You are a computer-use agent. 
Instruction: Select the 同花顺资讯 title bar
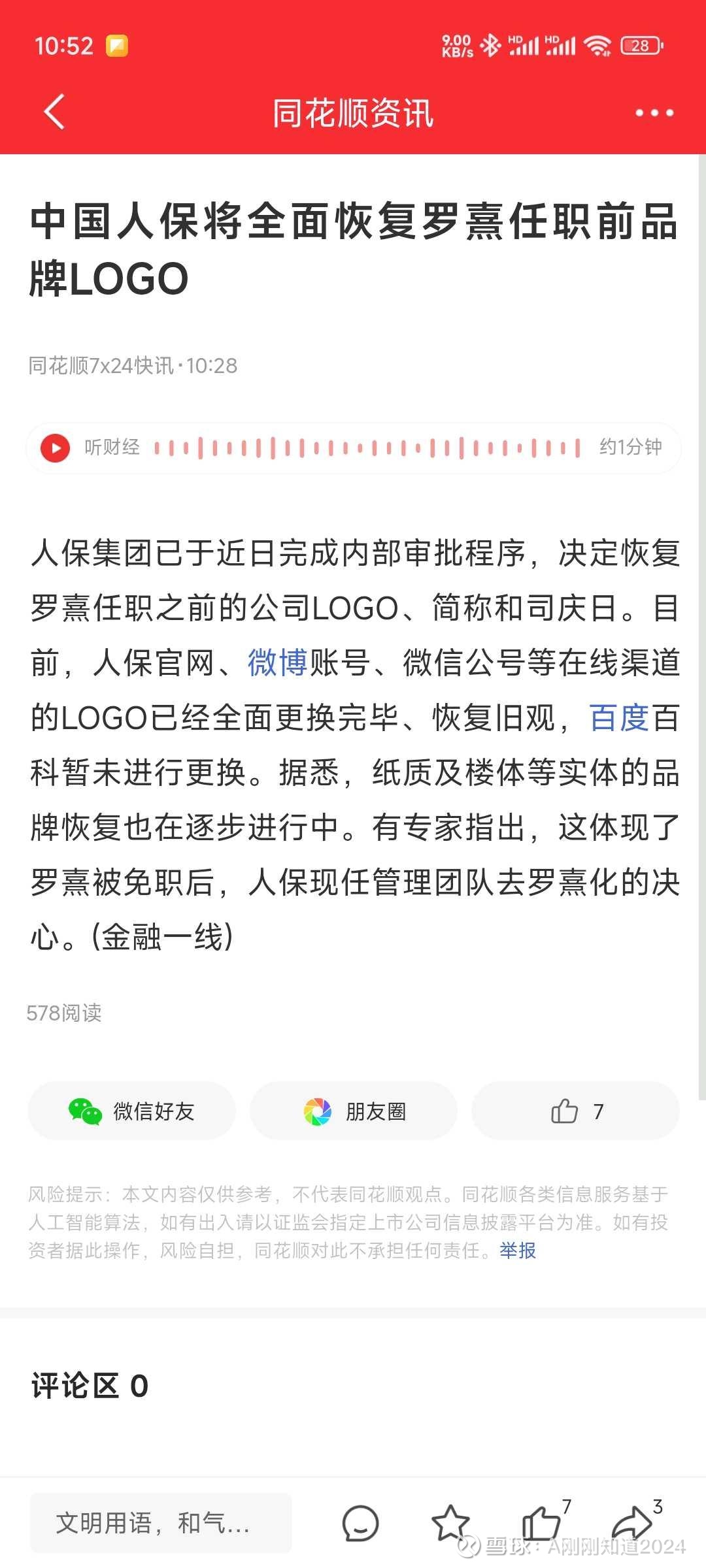click(x=353, y=112)
